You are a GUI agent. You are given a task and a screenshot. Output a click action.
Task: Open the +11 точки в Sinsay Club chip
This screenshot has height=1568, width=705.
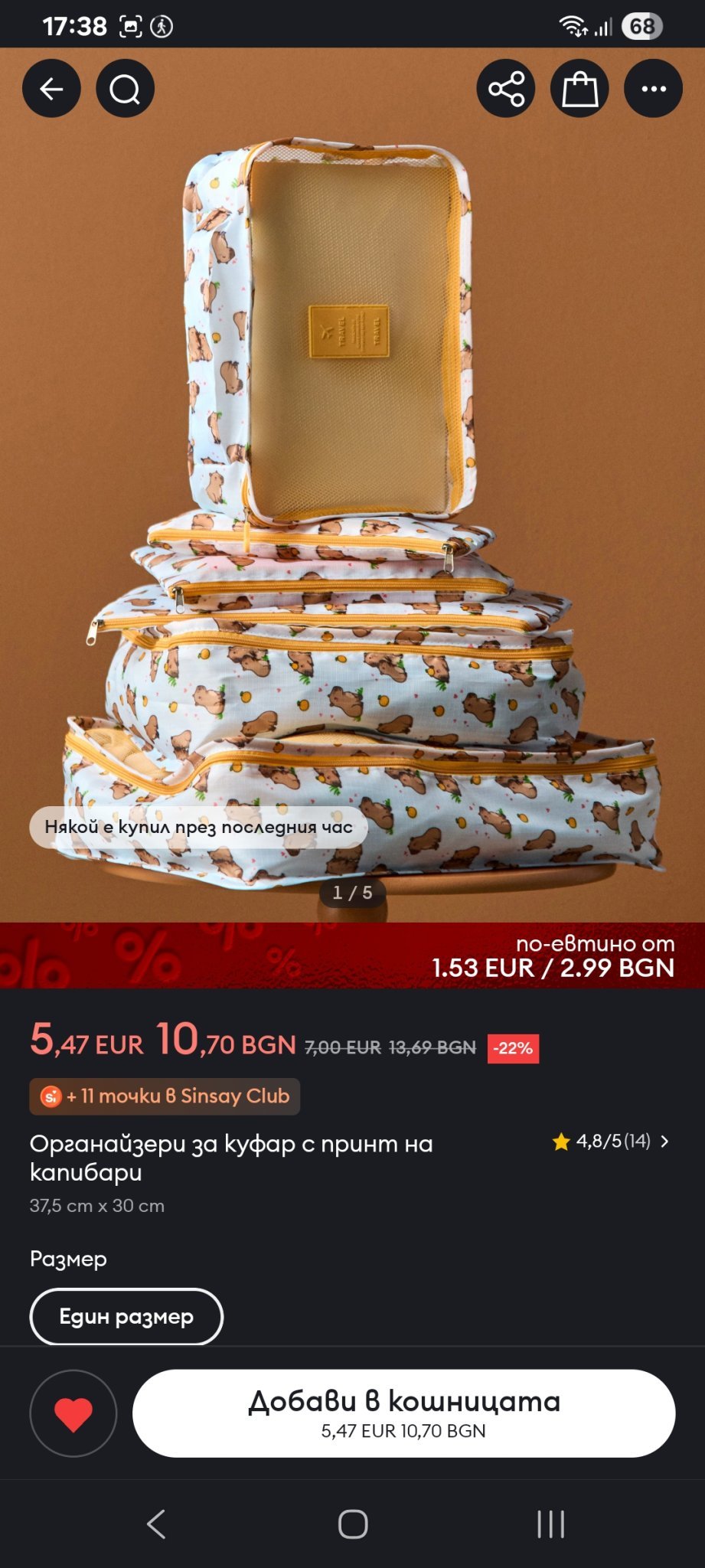coord(165,1096)
